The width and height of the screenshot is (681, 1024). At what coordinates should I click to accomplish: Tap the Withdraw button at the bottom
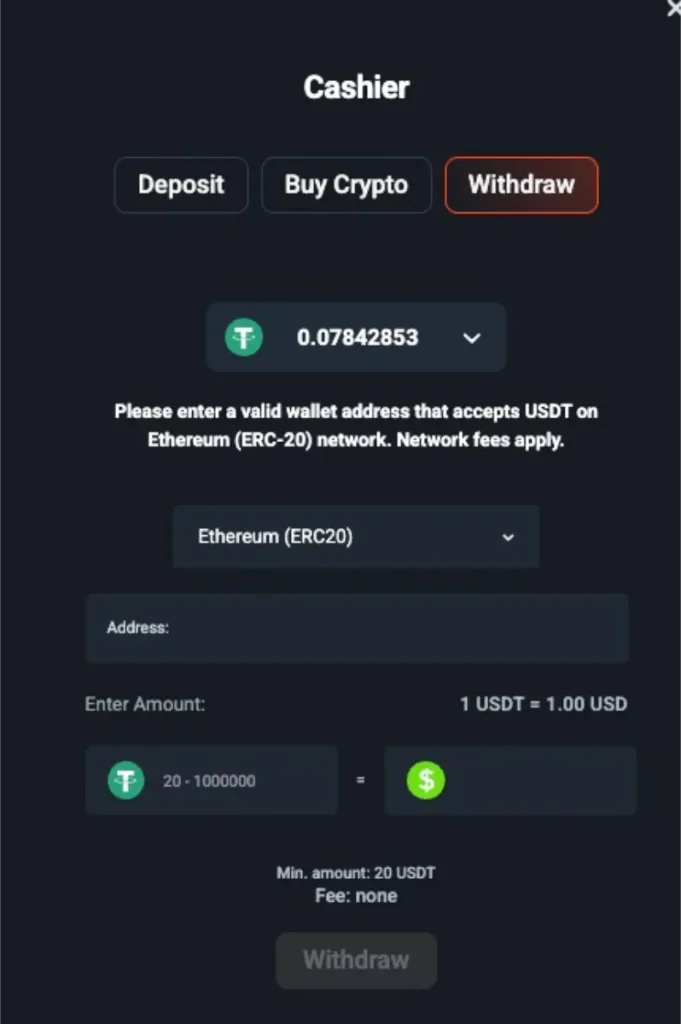[356, 960]
